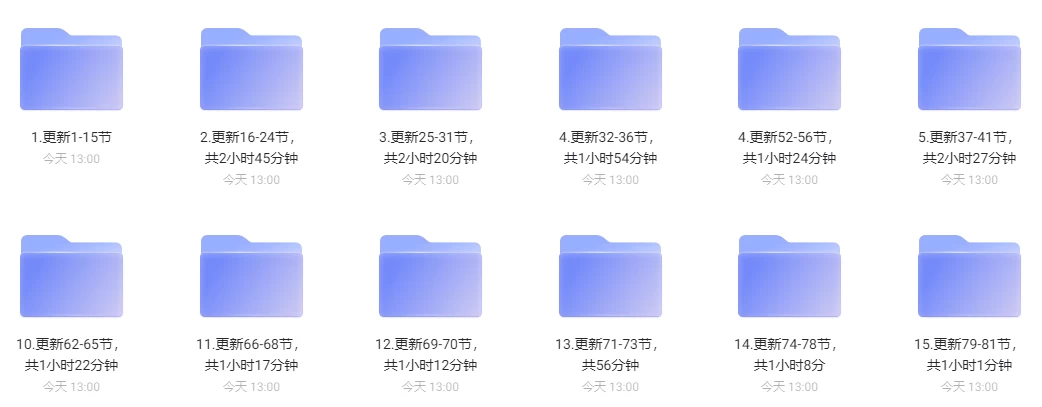Open folder 10.更新62-65节

[71, 277]
